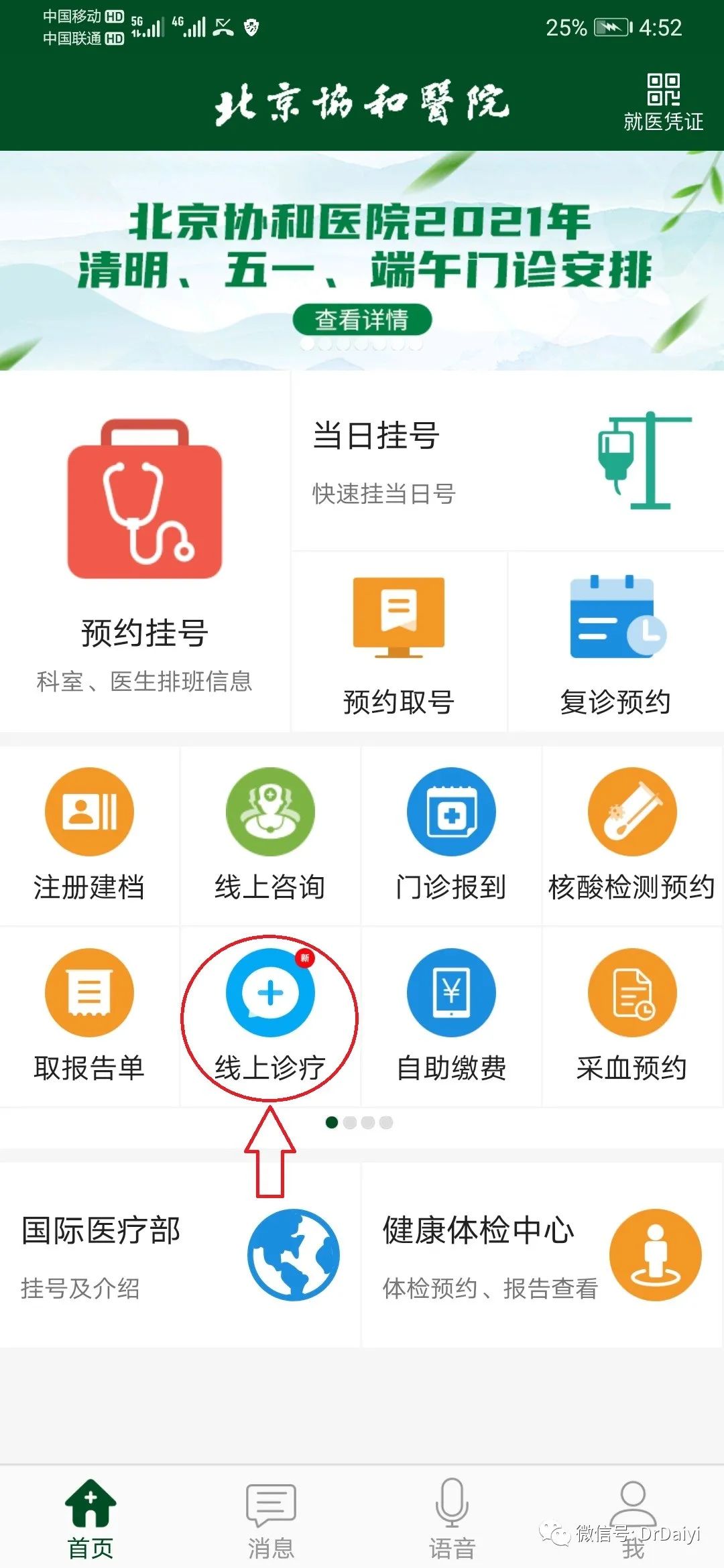Screen dimensions: 724x1568
Task: Open 当日挂号 same-day registration
Action: click(508, 462)
